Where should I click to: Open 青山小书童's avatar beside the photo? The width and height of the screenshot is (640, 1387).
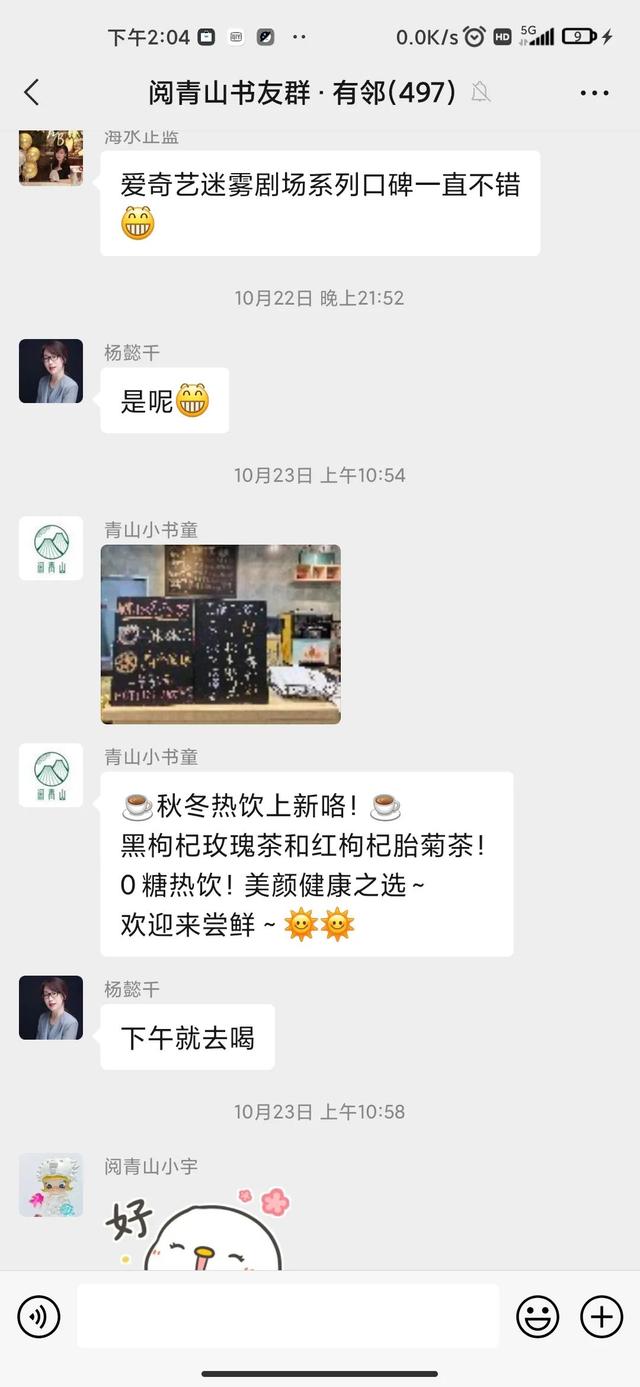50,548
